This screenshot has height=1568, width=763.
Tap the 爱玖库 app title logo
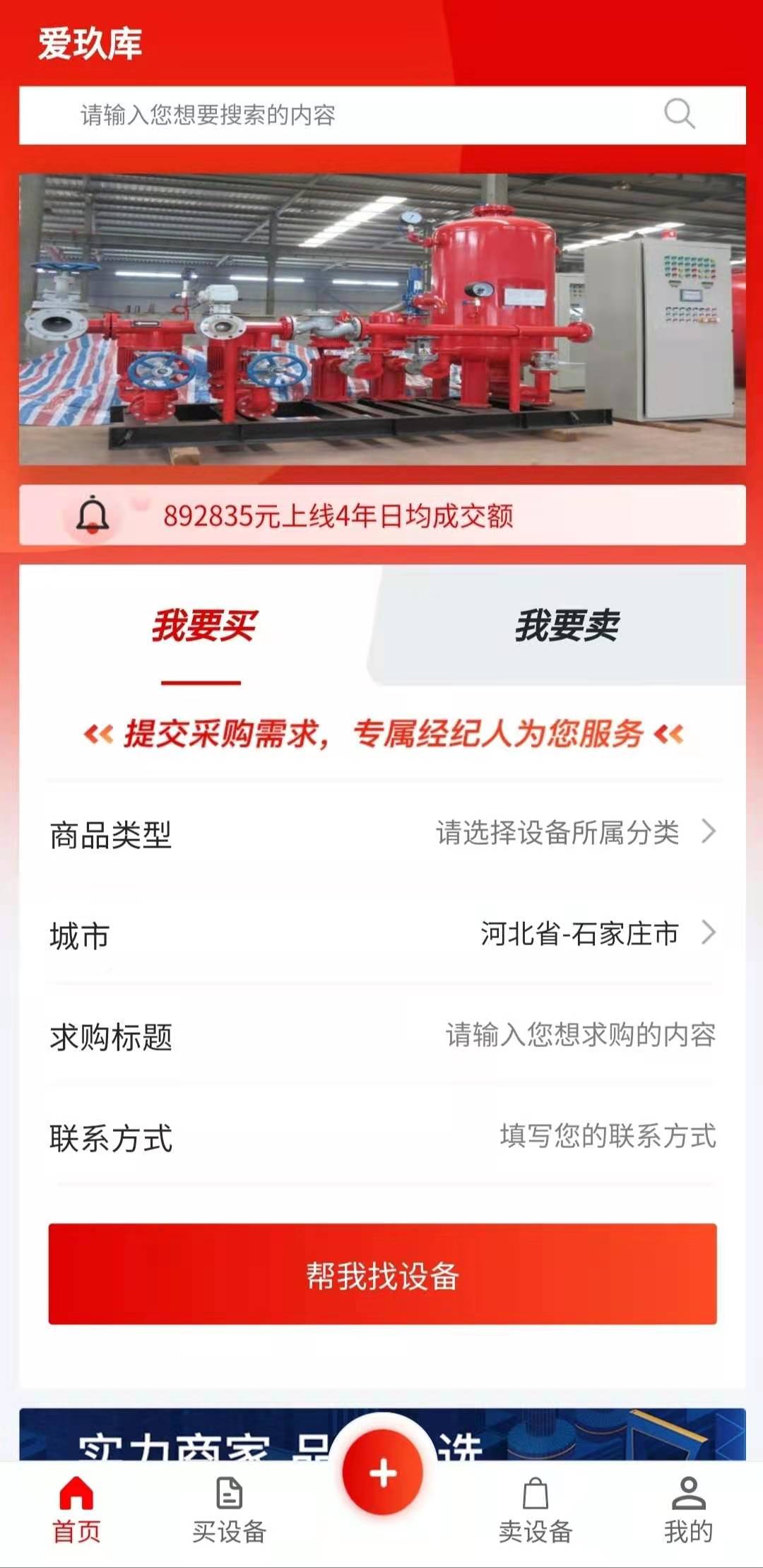pos(92,42)
